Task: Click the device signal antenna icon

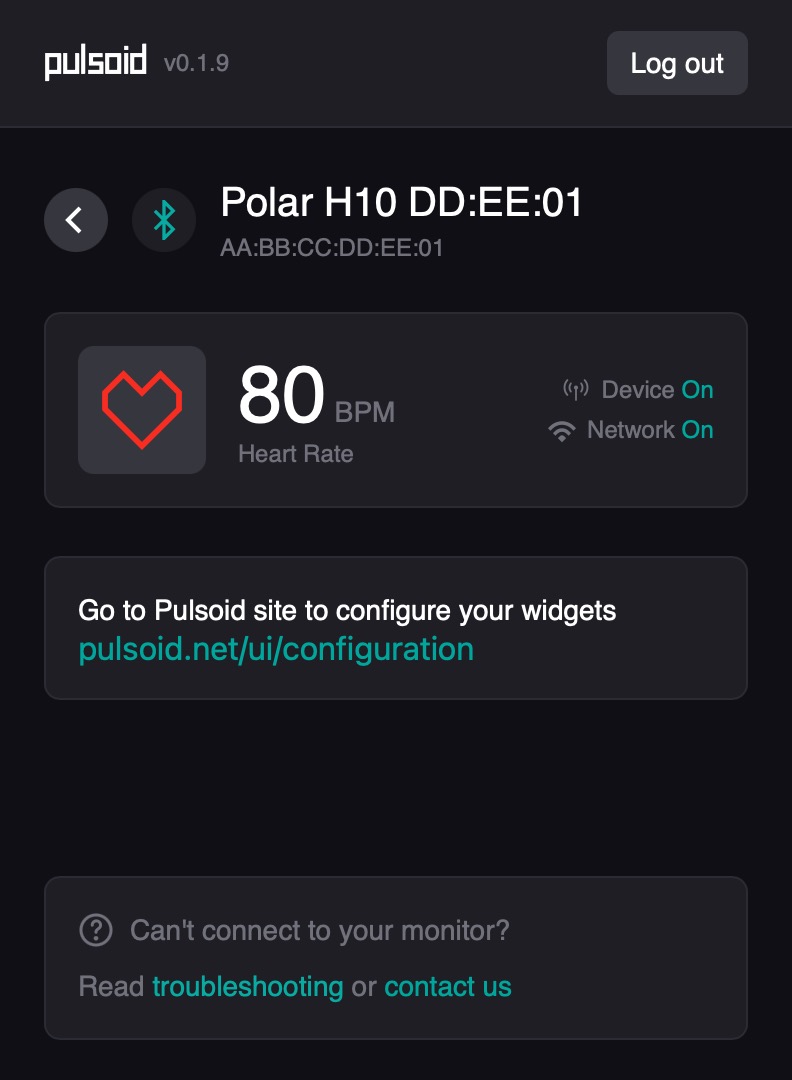Action: [576, 389]
